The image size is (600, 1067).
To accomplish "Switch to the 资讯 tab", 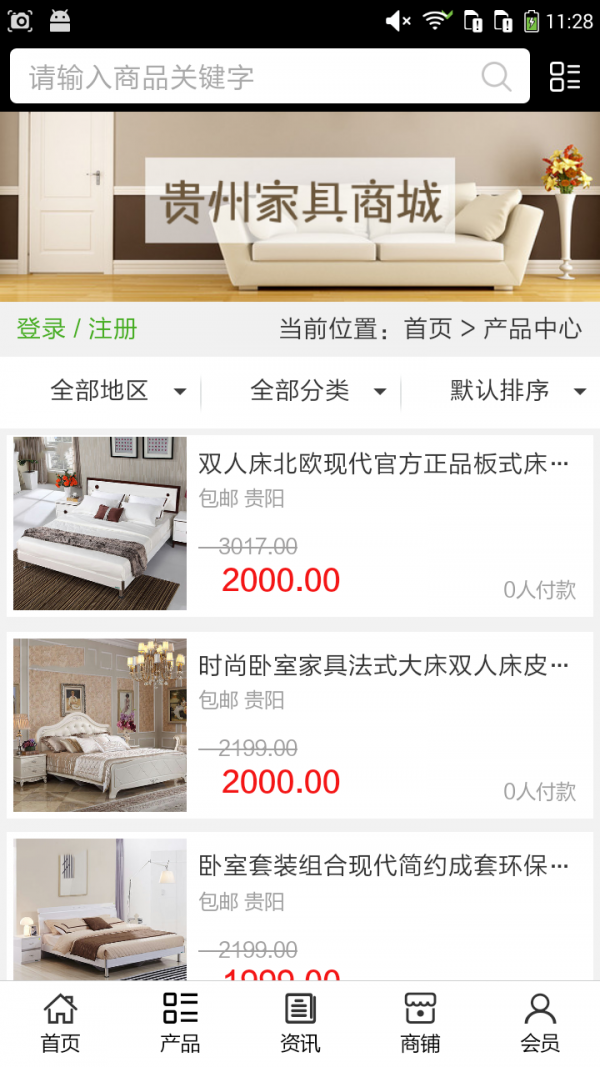I will [x=300, y=1023].
